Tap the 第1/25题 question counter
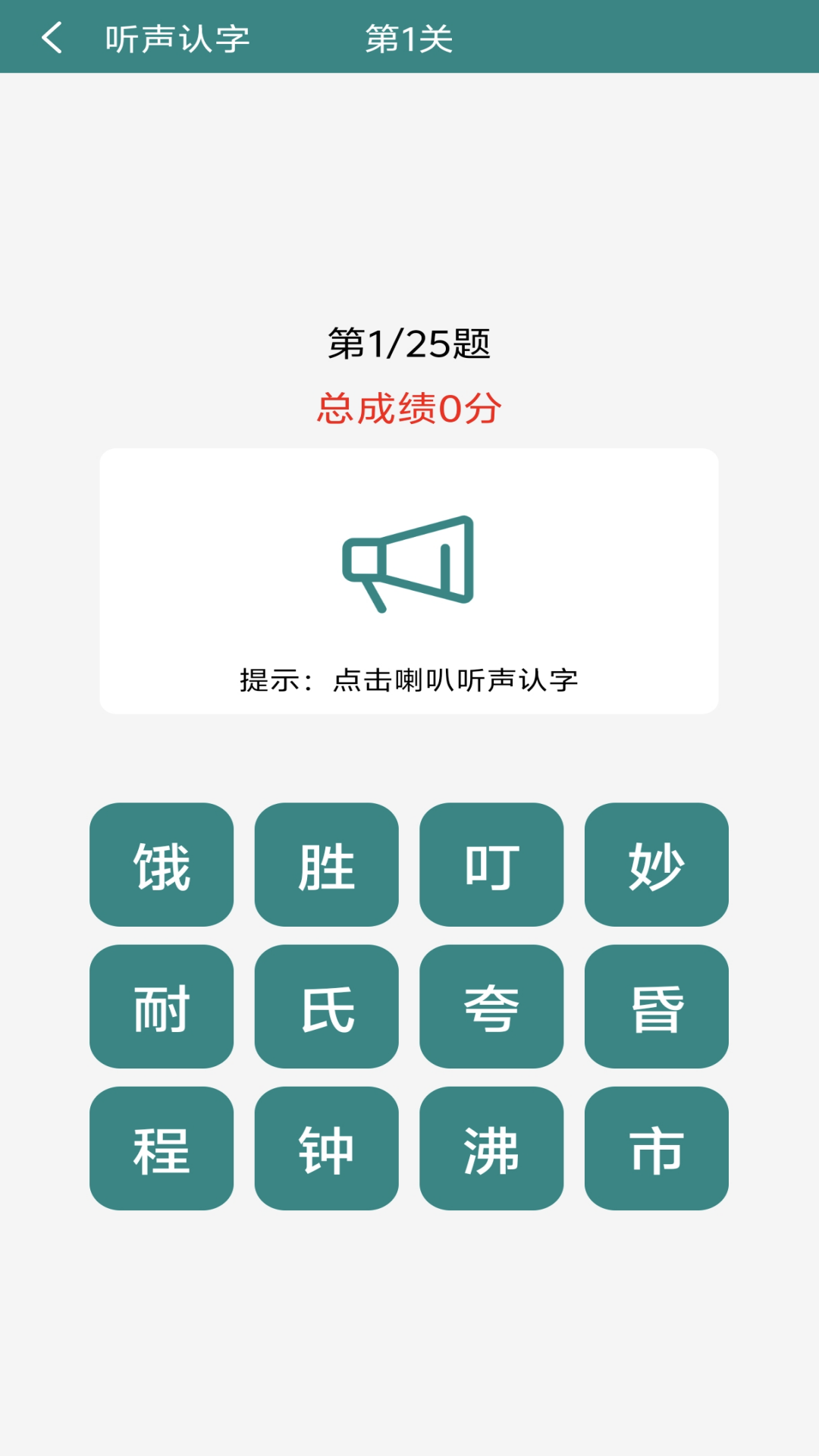Screen dimensions: 819x1456 pyautogui.click(x=409, y=345)
